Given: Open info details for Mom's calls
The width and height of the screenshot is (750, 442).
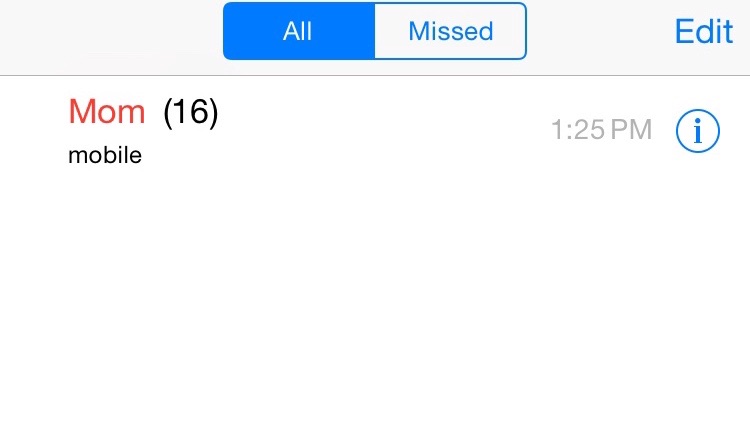Looking at the screenshot, I should [698, 131].
